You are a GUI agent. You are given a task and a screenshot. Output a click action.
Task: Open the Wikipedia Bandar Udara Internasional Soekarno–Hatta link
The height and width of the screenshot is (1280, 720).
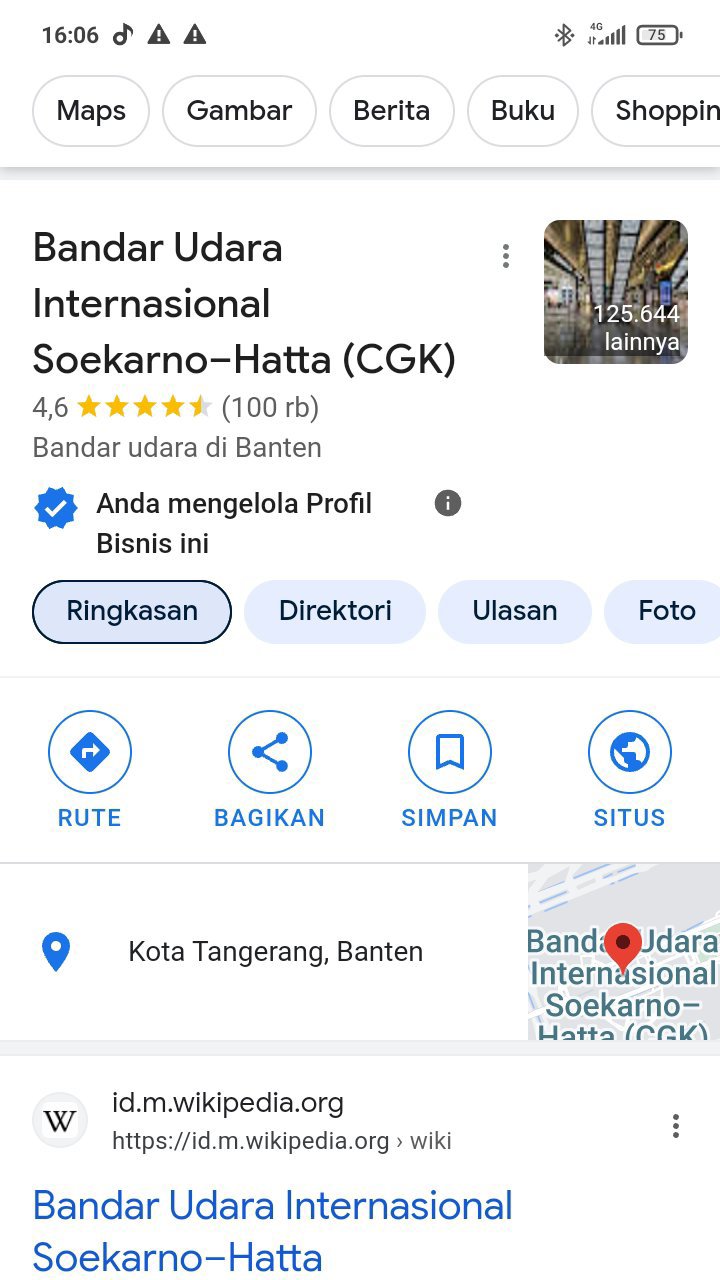tap(273, 1231)
